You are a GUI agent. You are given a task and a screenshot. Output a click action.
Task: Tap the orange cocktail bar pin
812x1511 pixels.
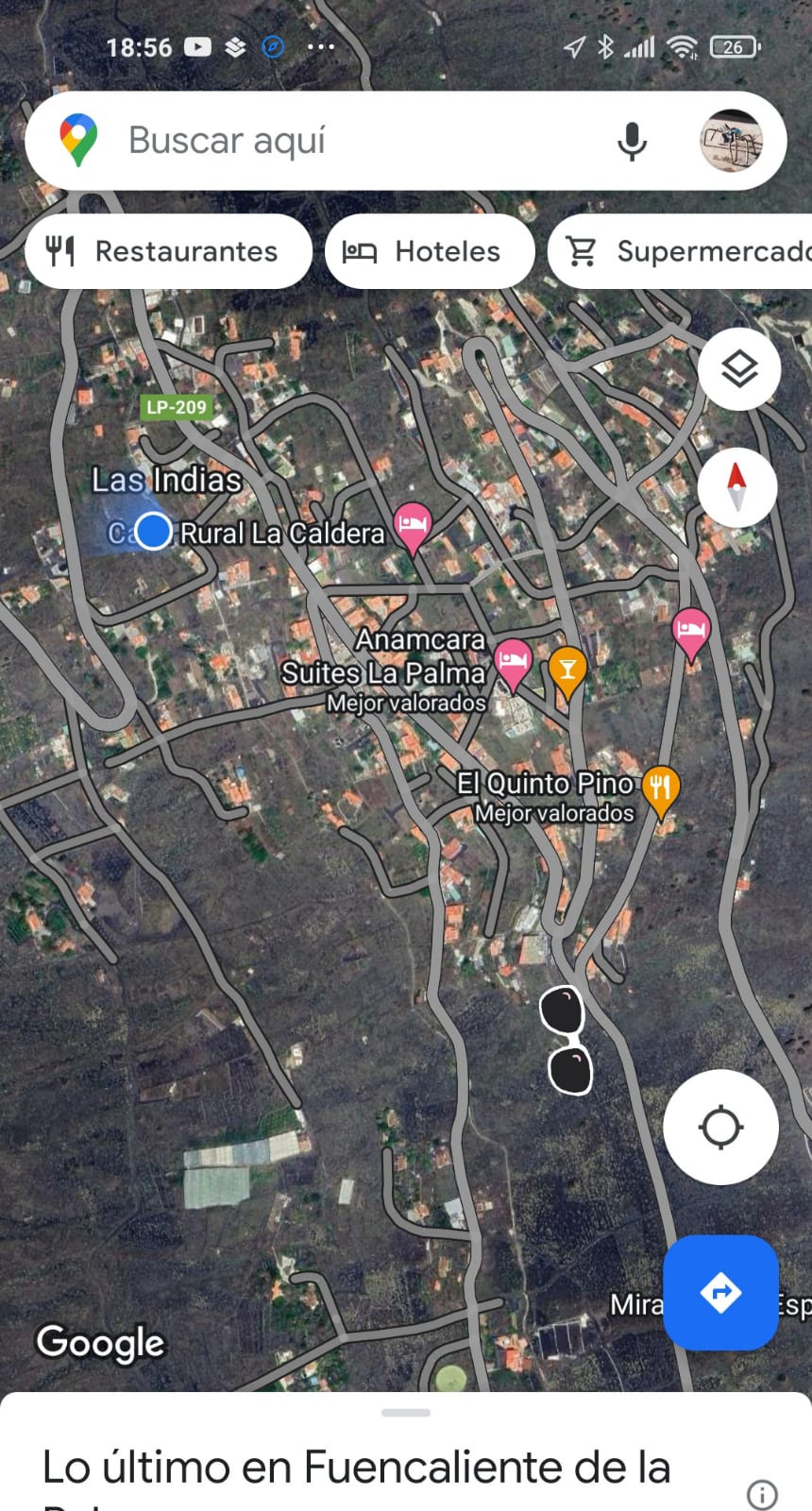tap(567, 670)
